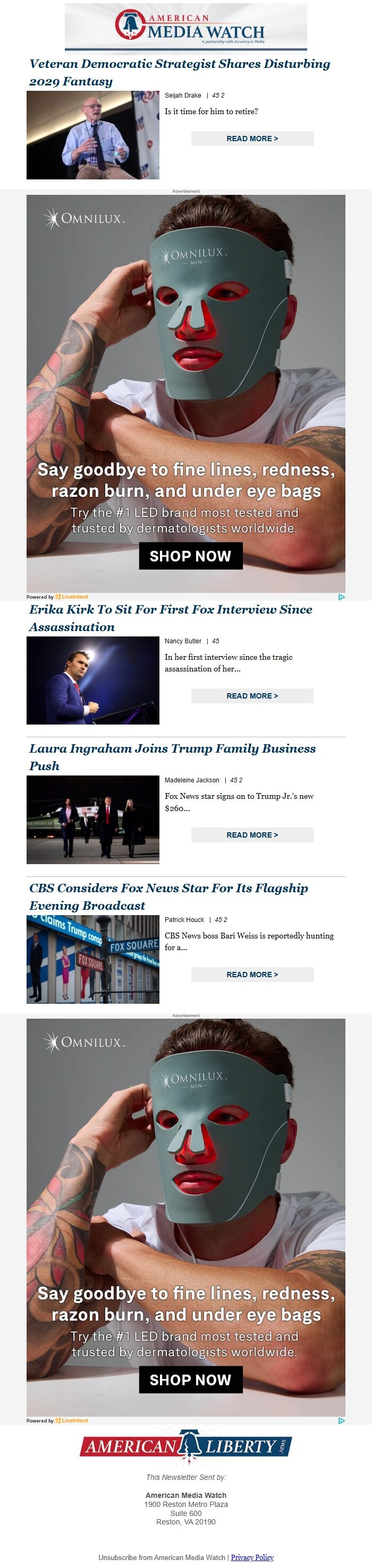Read more on CBS evening broadcast story
The height and width of the screenshot is (1568, 372).
(x=252, y=974)
